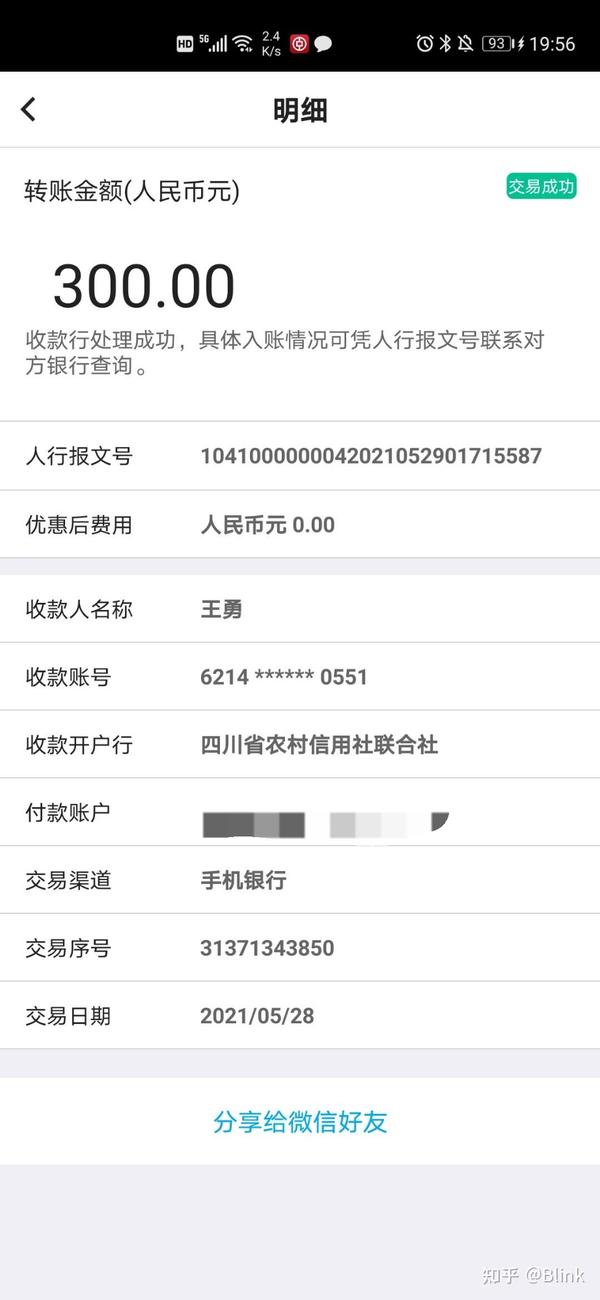Go back using the top-left arrow
The width and height of the screenshot is (600, 1300).
28,110
